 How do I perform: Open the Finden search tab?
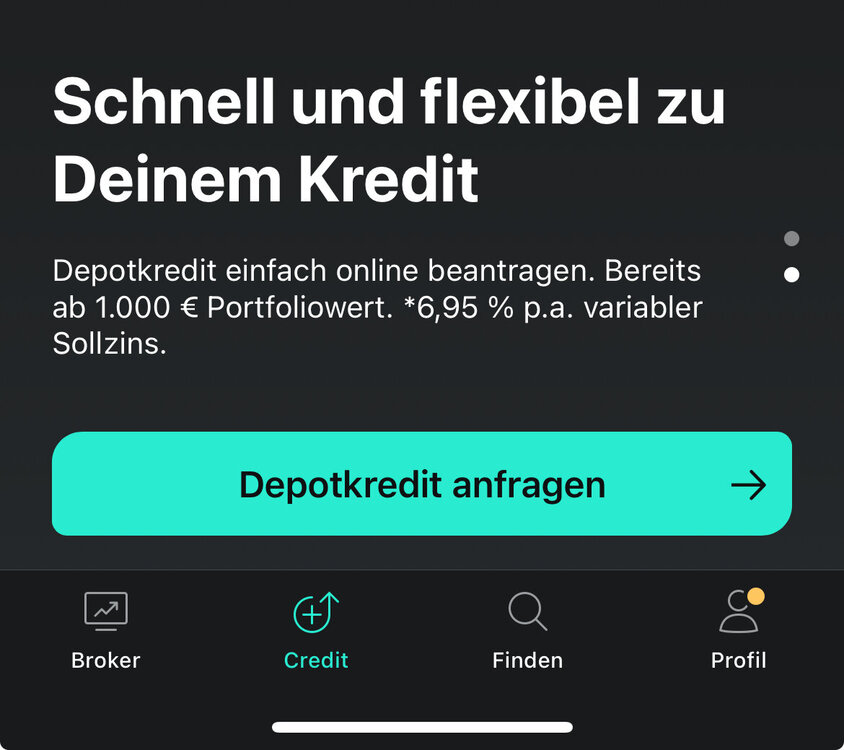(x=527, y=631)
